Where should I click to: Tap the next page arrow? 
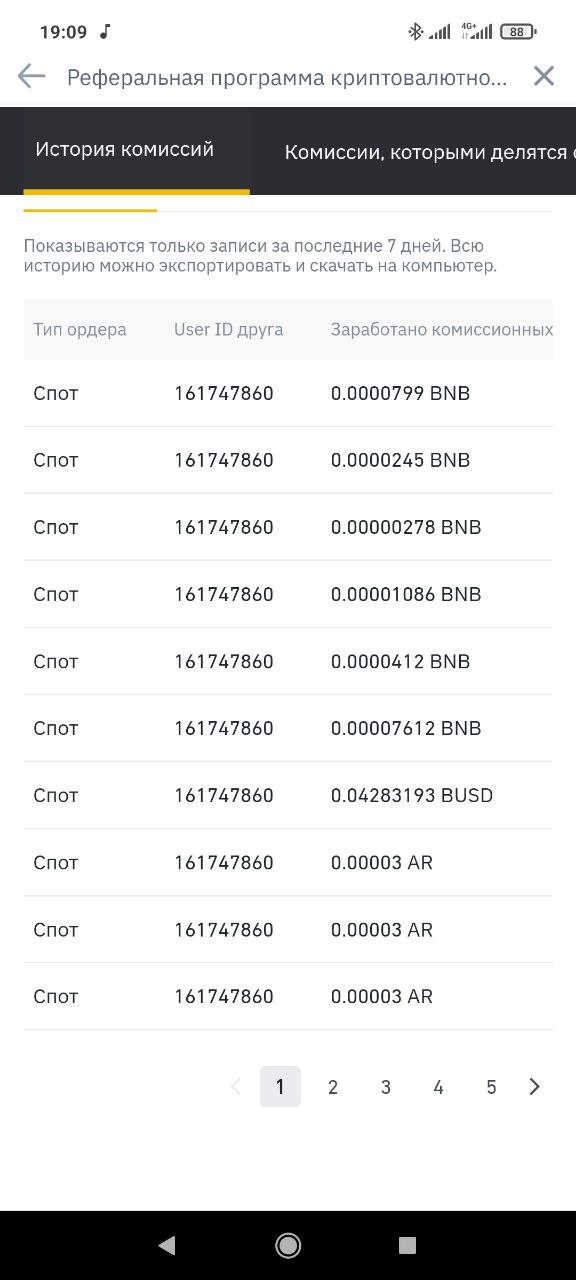click(x=535, y=1087)
